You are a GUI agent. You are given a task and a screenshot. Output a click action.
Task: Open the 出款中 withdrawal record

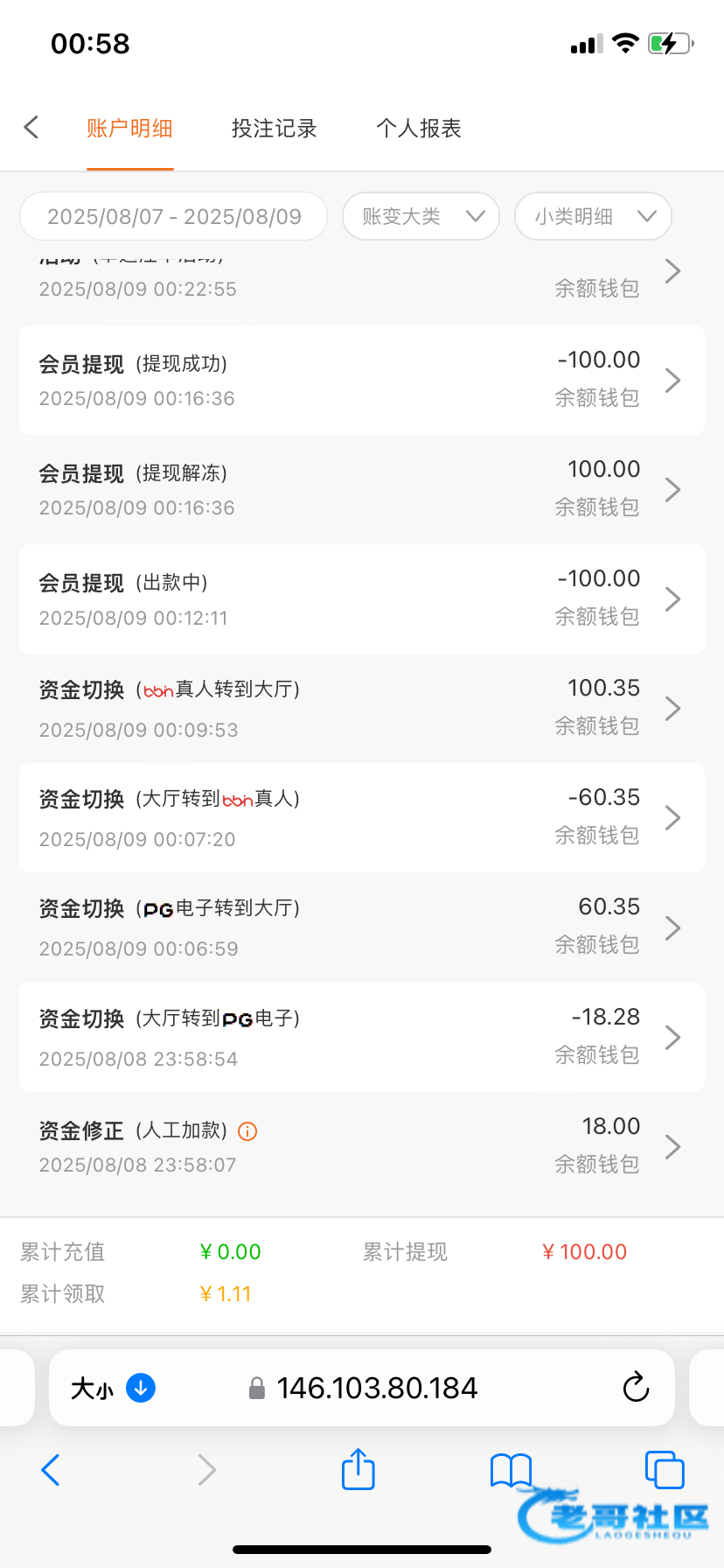[x=362, y=599]
